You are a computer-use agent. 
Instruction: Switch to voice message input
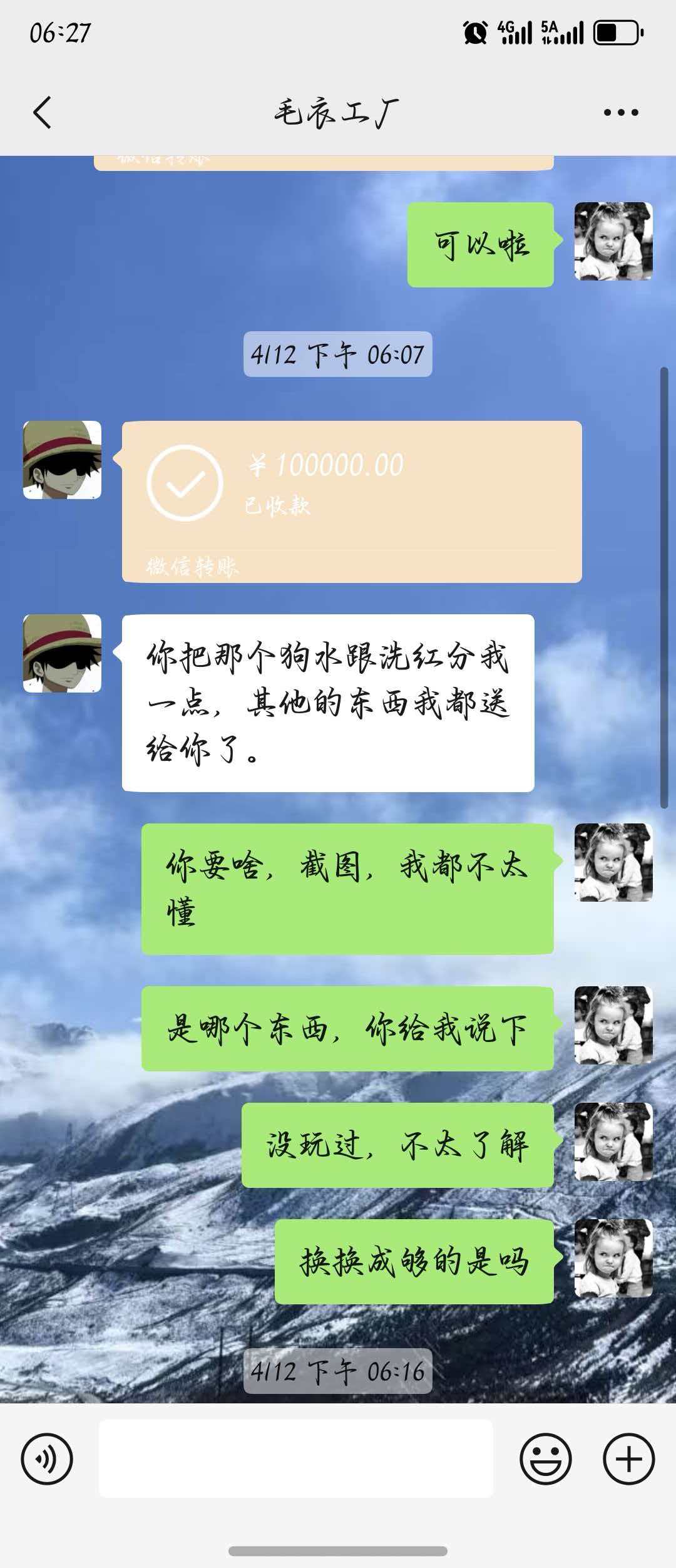(x=47, y=1458)
